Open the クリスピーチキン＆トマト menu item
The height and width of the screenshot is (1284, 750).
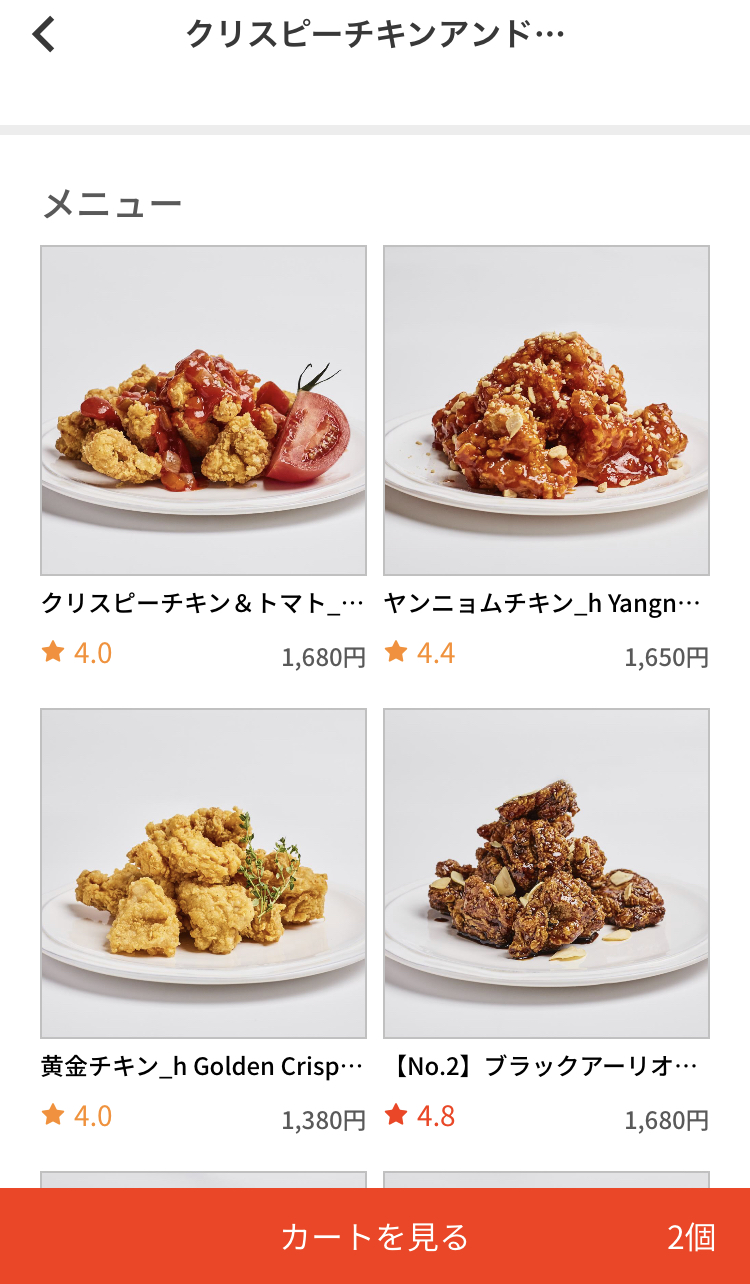pyautogui.click(x=203, y=410)
